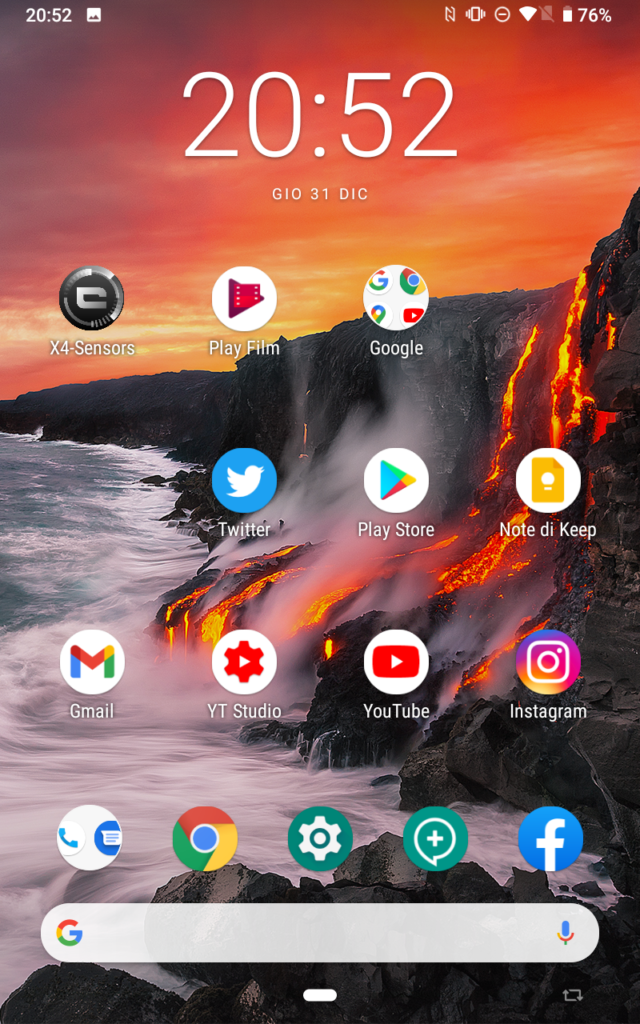Start voice search with the microphone

(565, 933)
